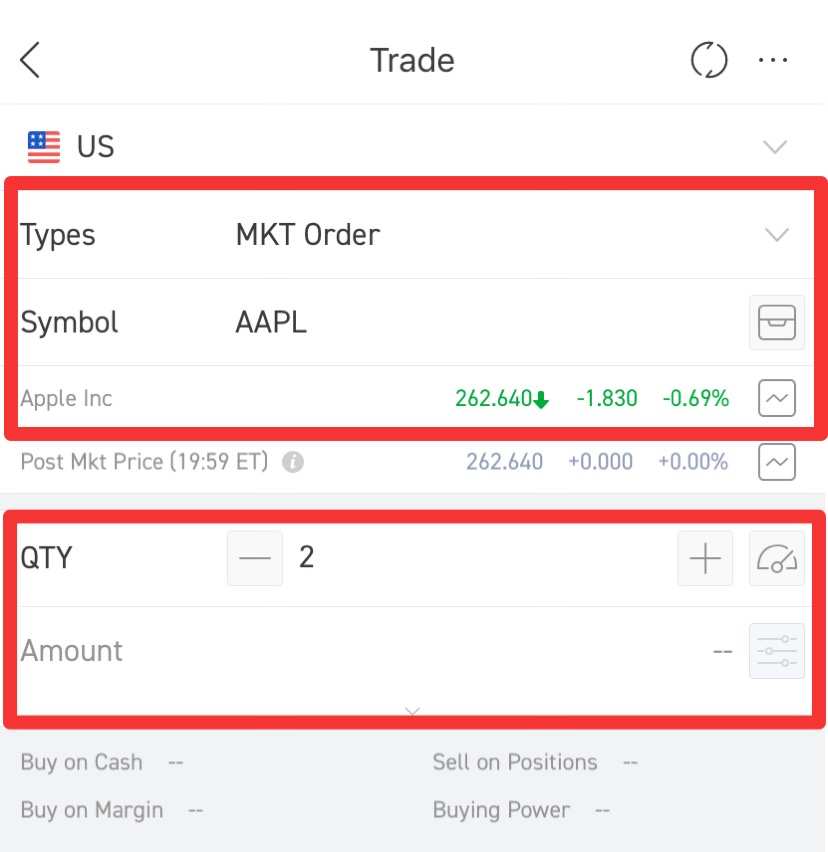
Task: Go back from the Trade screen
Action: tap(31, 61)
